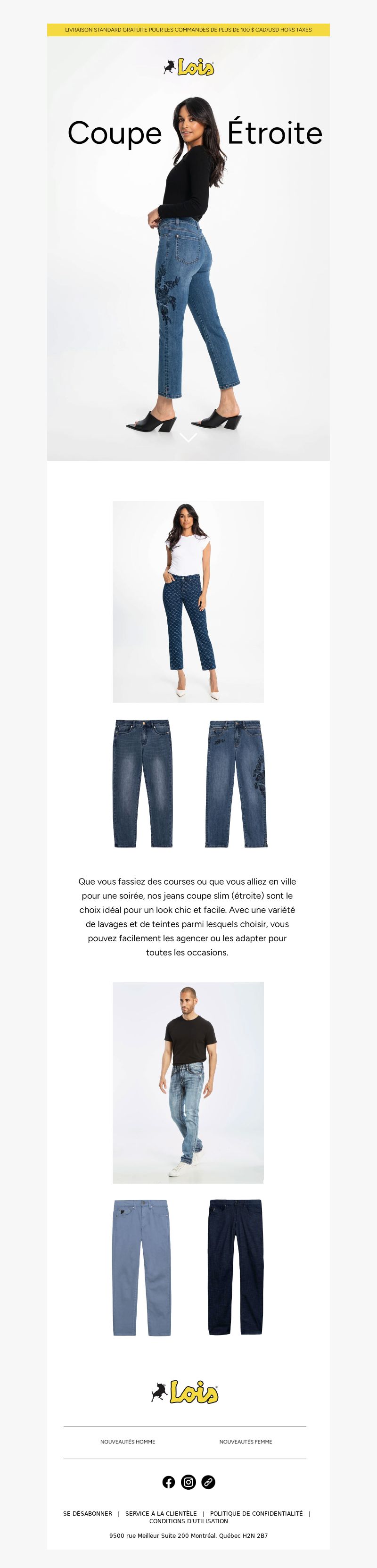Viewport: 377px width, 1568px height.
Task: Open the man in light-wash jeans photo
Action: pos(188,1082)
